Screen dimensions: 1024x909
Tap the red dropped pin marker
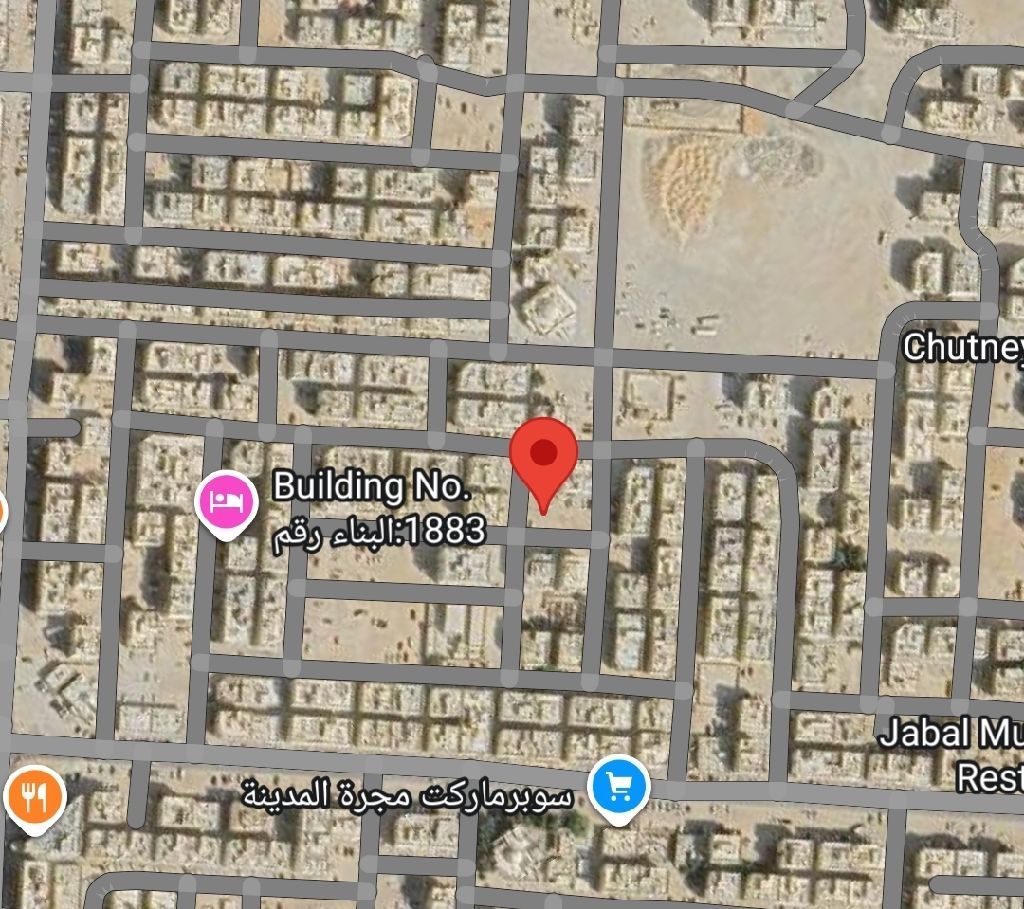[543, 455]
